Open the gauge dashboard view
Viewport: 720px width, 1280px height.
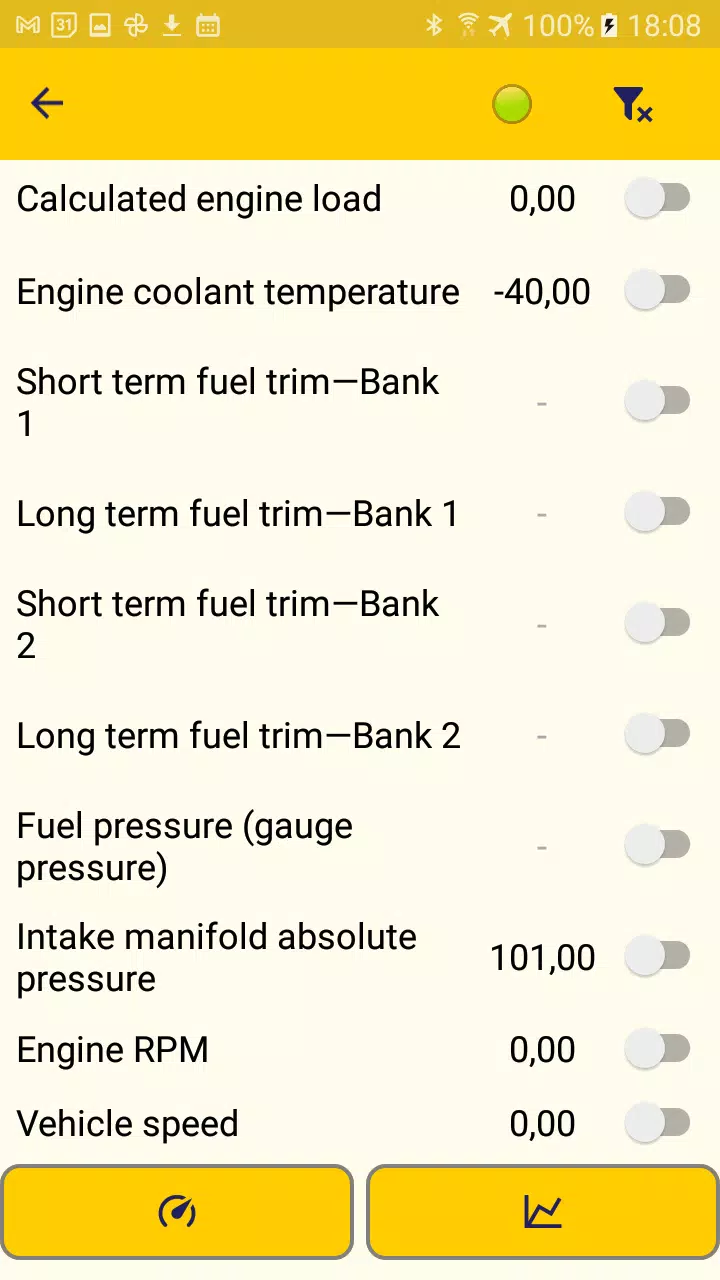tap(177, 1212)
